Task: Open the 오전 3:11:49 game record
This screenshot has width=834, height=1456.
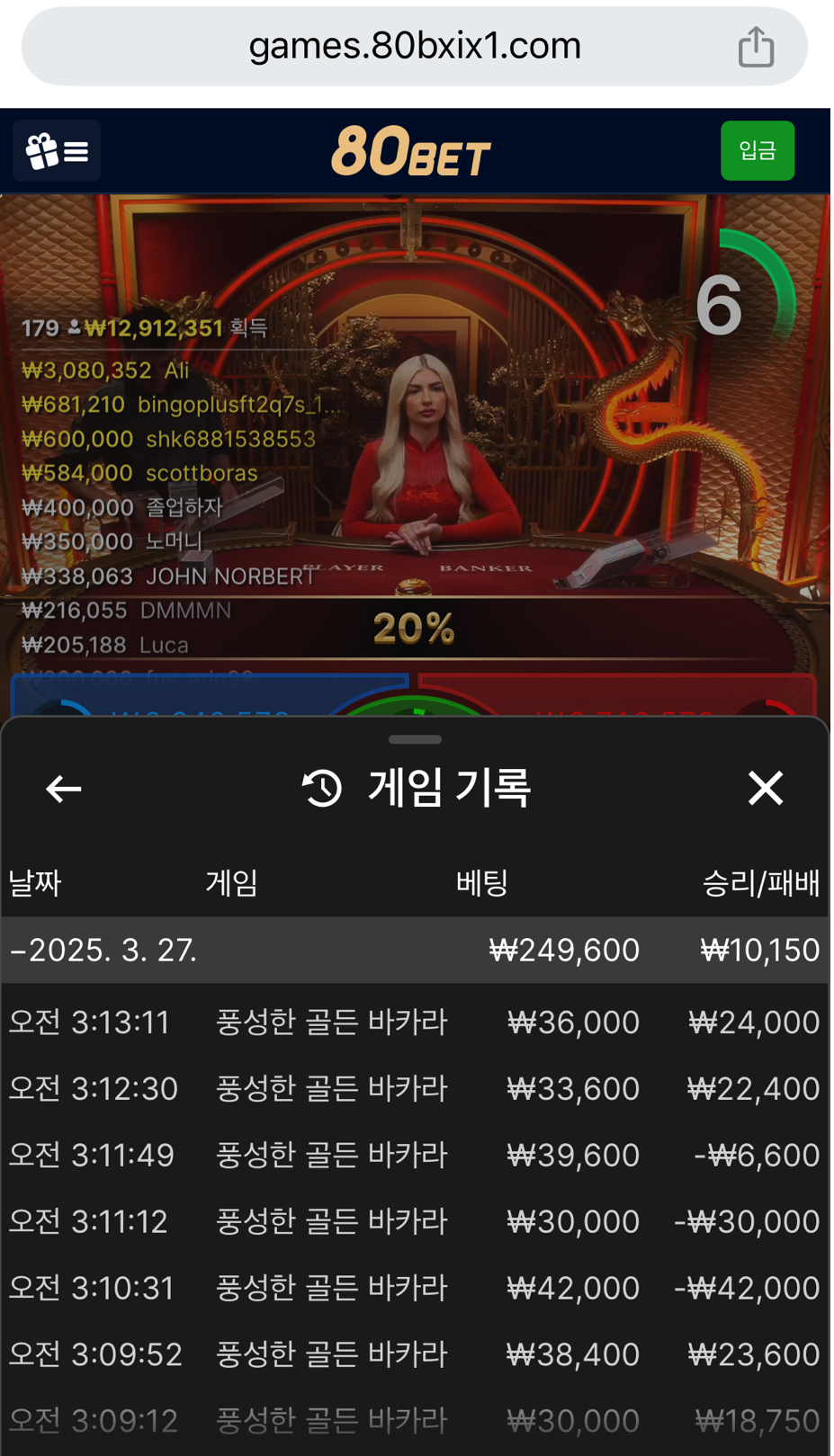Action: click(414, 1155)
